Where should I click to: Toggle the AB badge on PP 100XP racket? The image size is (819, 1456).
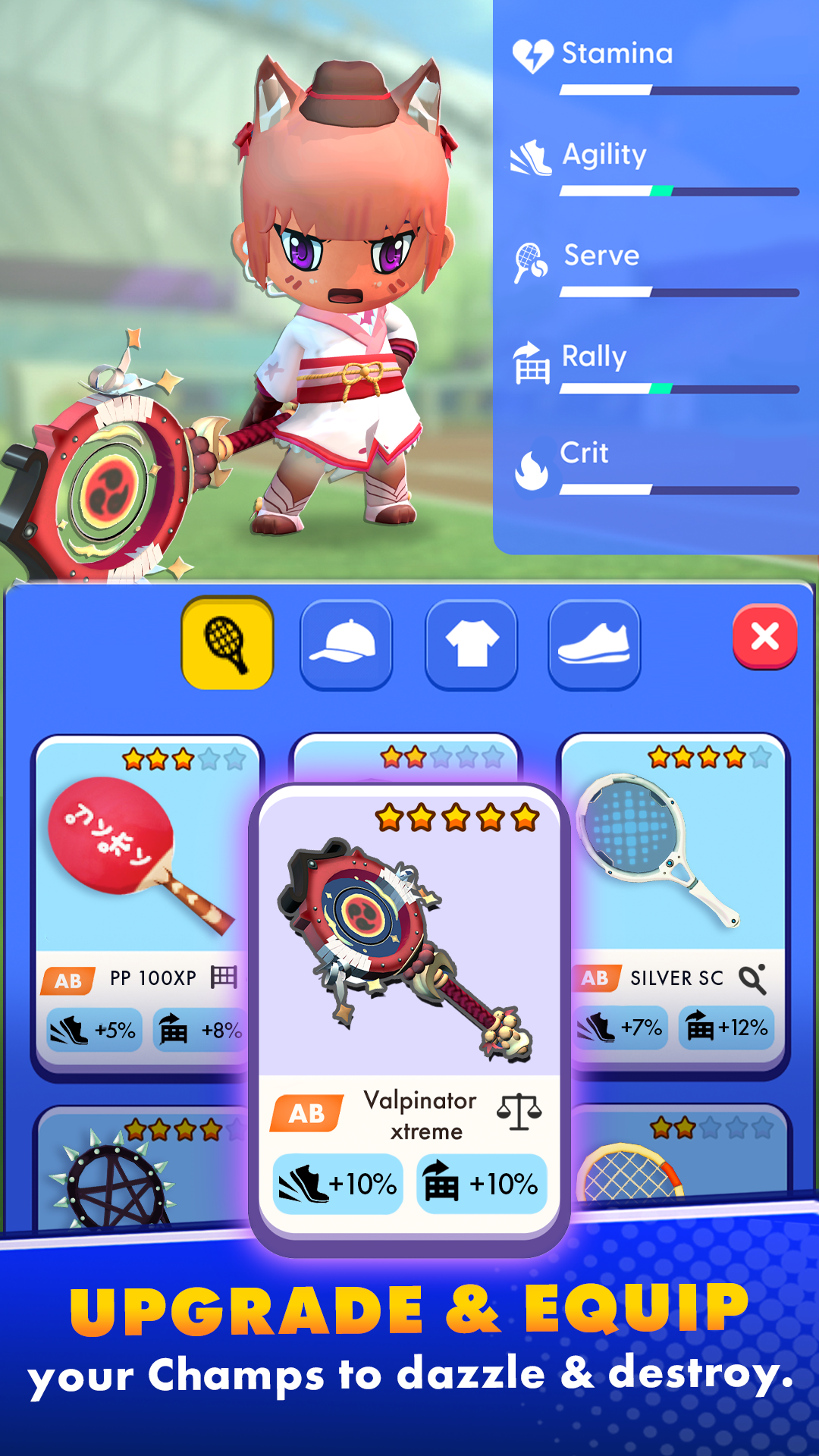[68, 978]
